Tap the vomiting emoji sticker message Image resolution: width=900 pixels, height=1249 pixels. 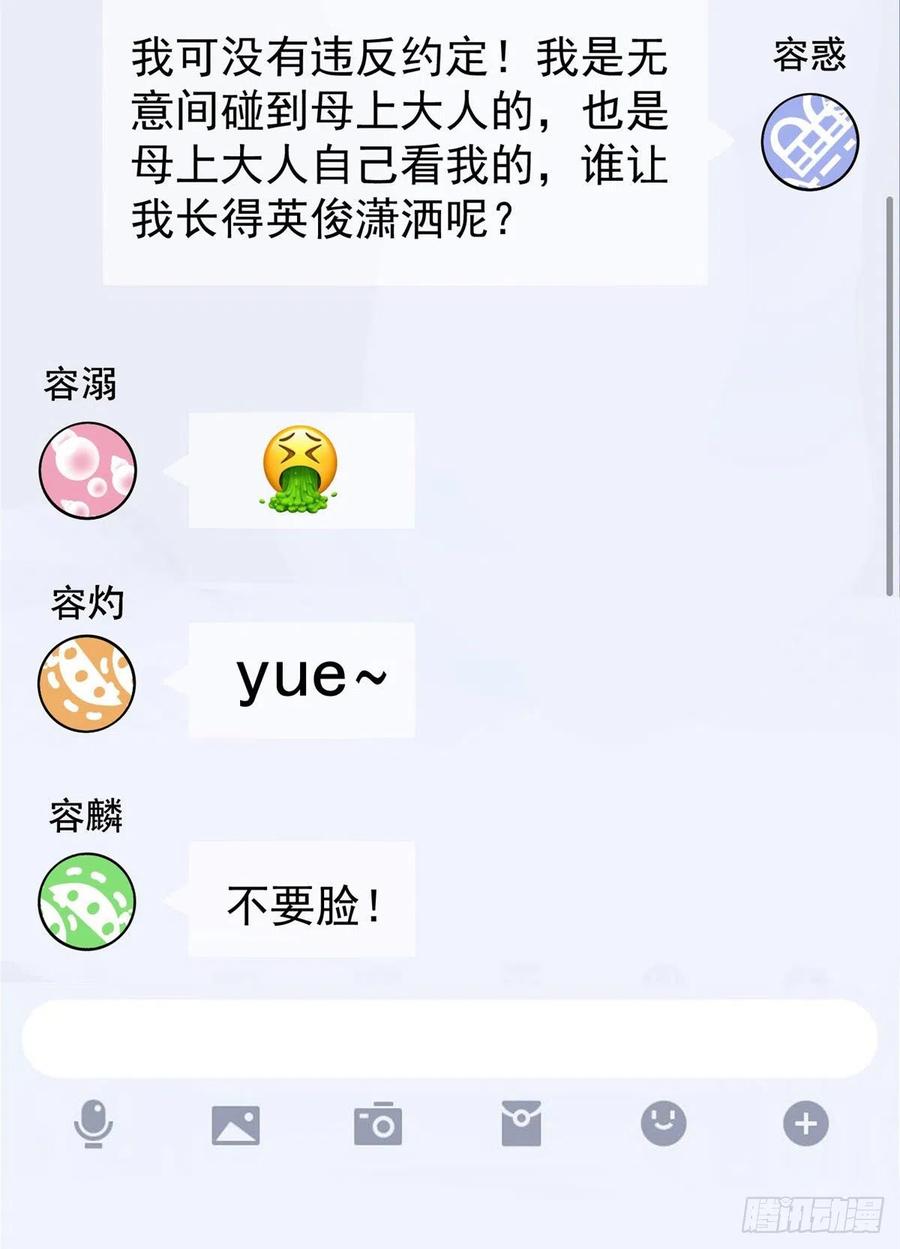300,470
